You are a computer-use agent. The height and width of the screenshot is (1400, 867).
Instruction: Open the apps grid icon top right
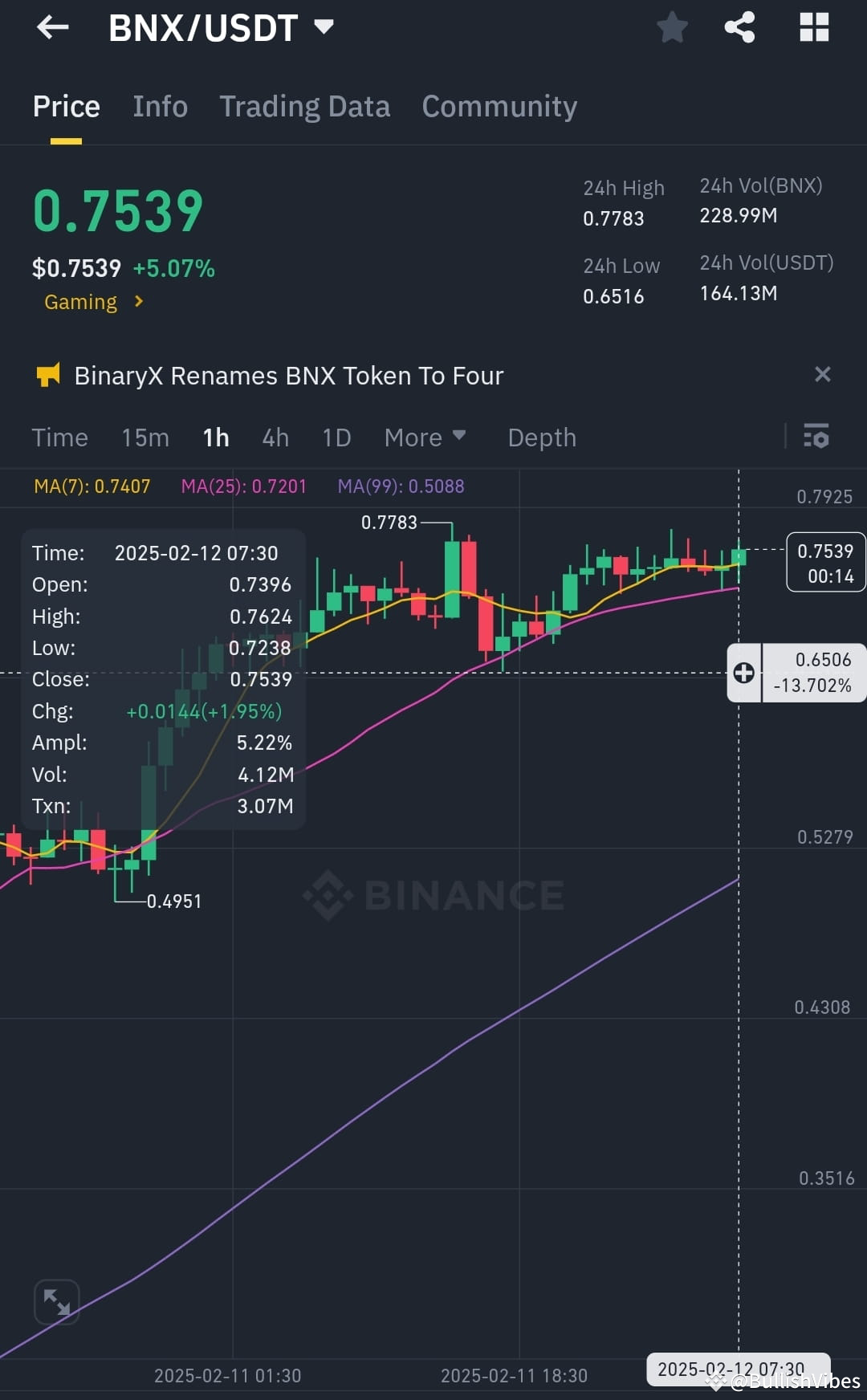(814, 26)
